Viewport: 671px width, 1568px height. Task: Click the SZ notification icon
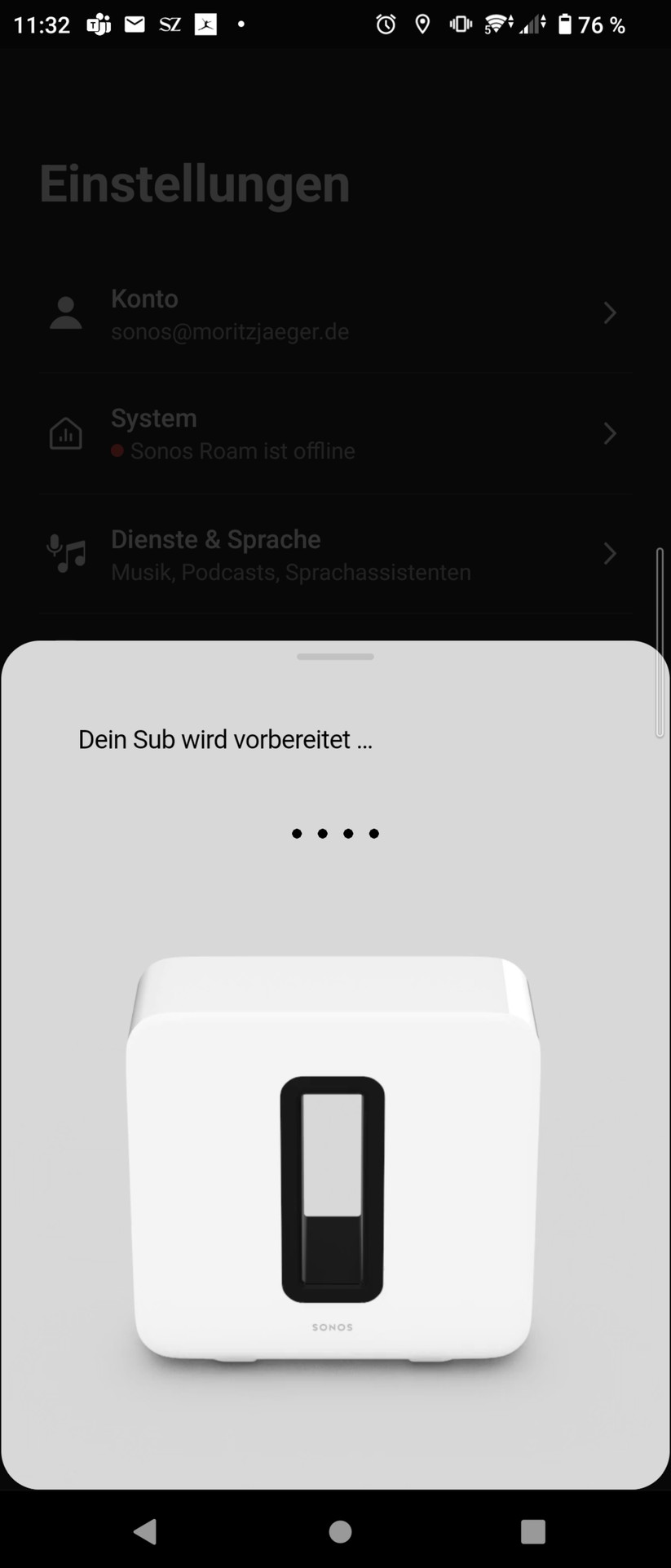169,24
